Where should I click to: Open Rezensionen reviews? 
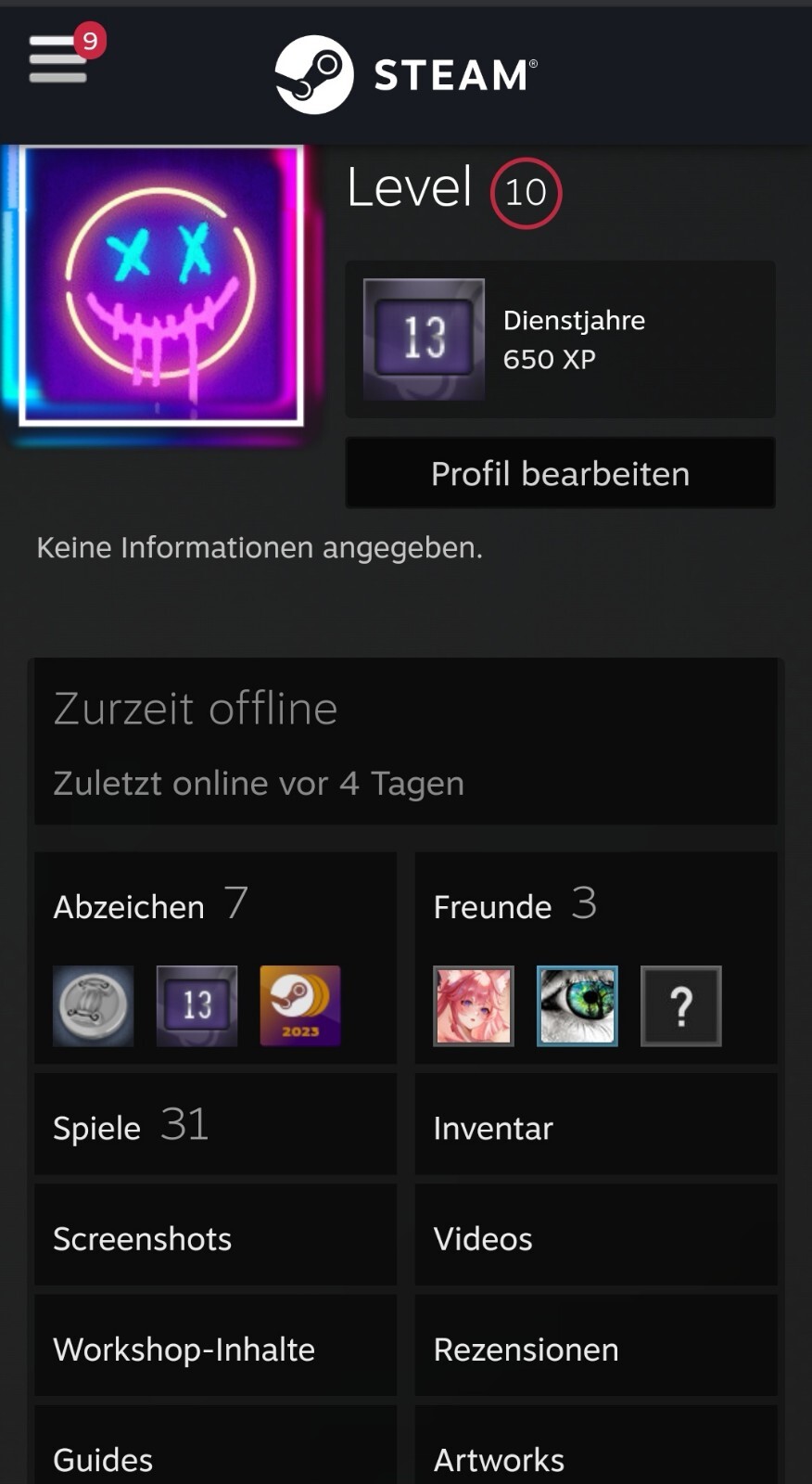(x=596, y=1347)
